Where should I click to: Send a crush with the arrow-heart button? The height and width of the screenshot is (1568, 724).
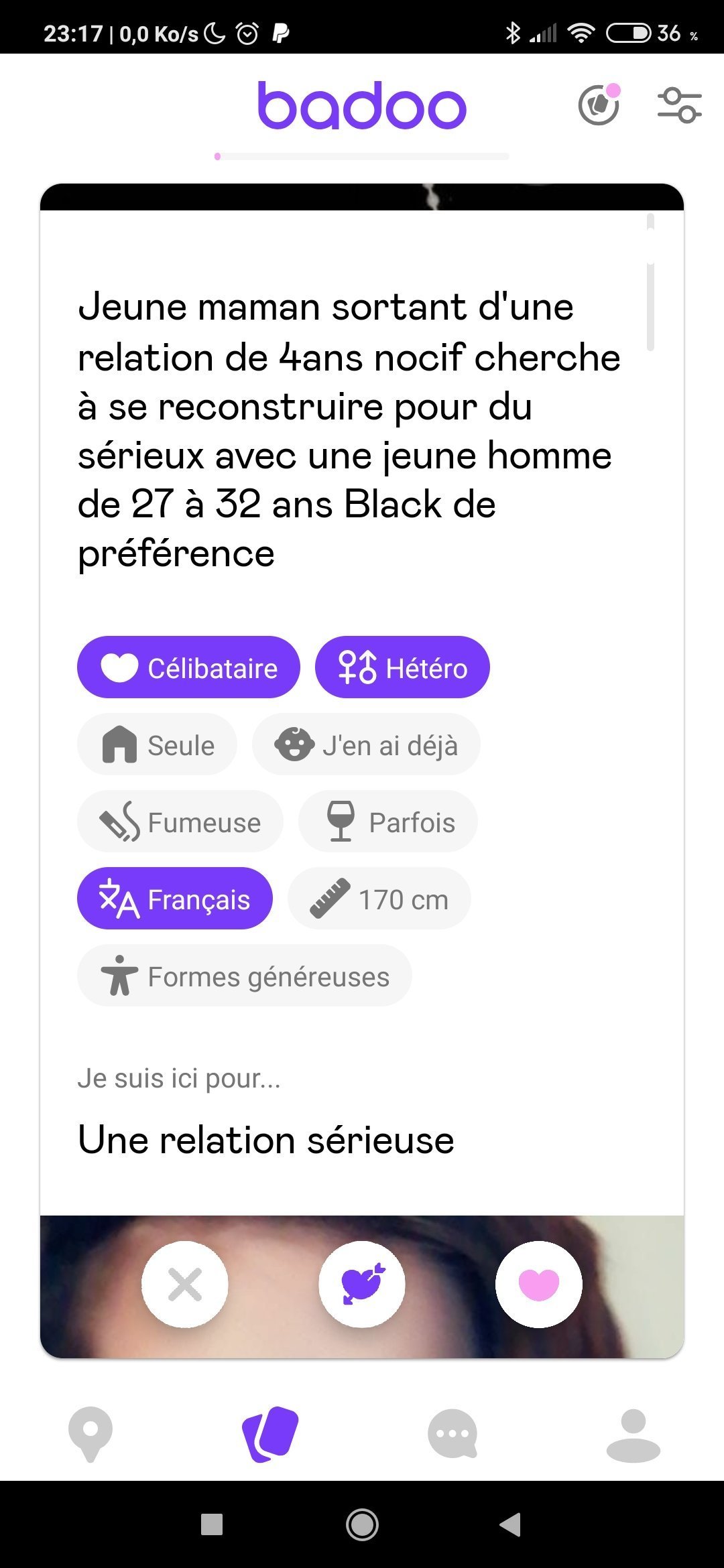(x=362, y=1284)
